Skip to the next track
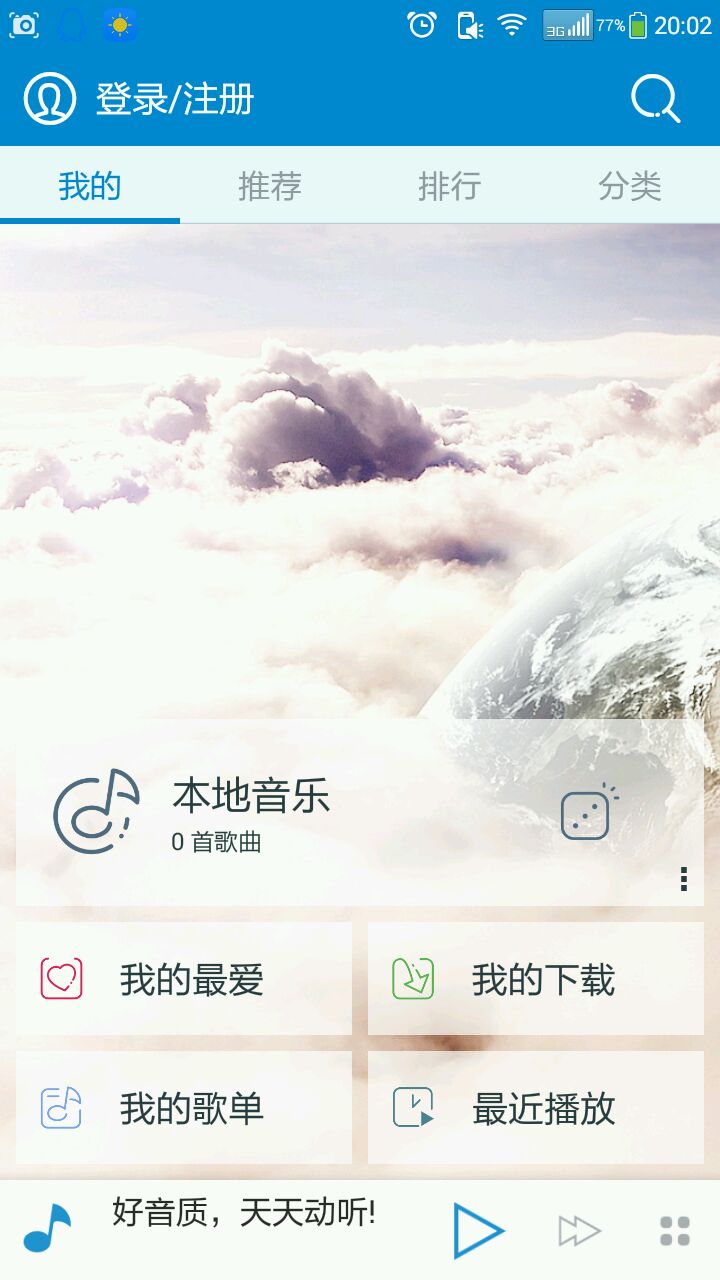Viewport: 720px width, 1280px height. [x=579, y=1231]
